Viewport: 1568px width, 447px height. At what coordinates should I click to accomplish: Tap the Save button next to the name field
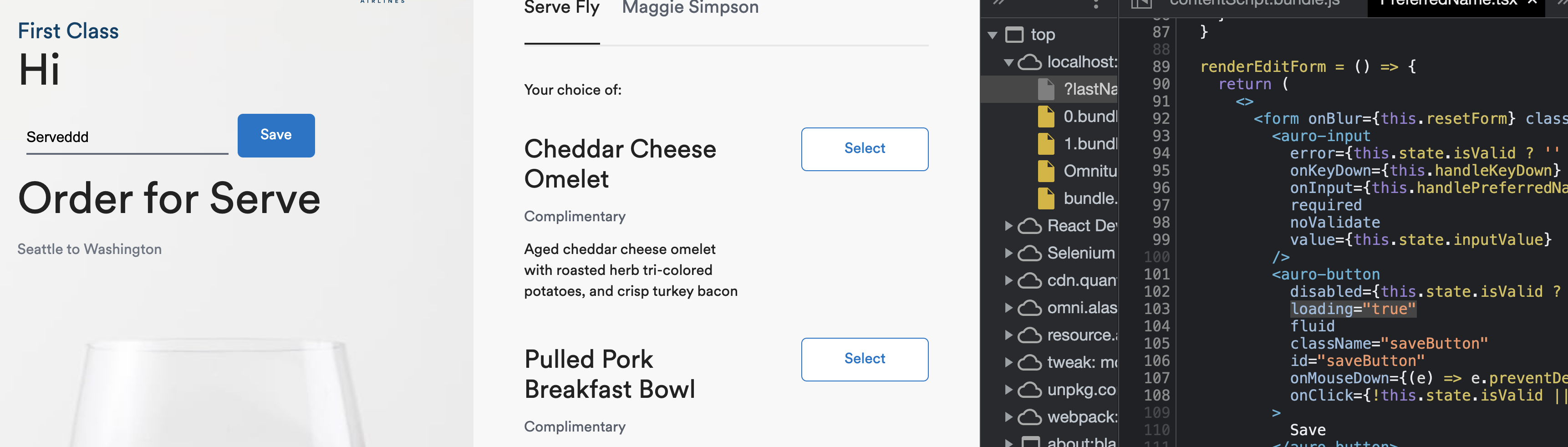(x=276, y=135)
